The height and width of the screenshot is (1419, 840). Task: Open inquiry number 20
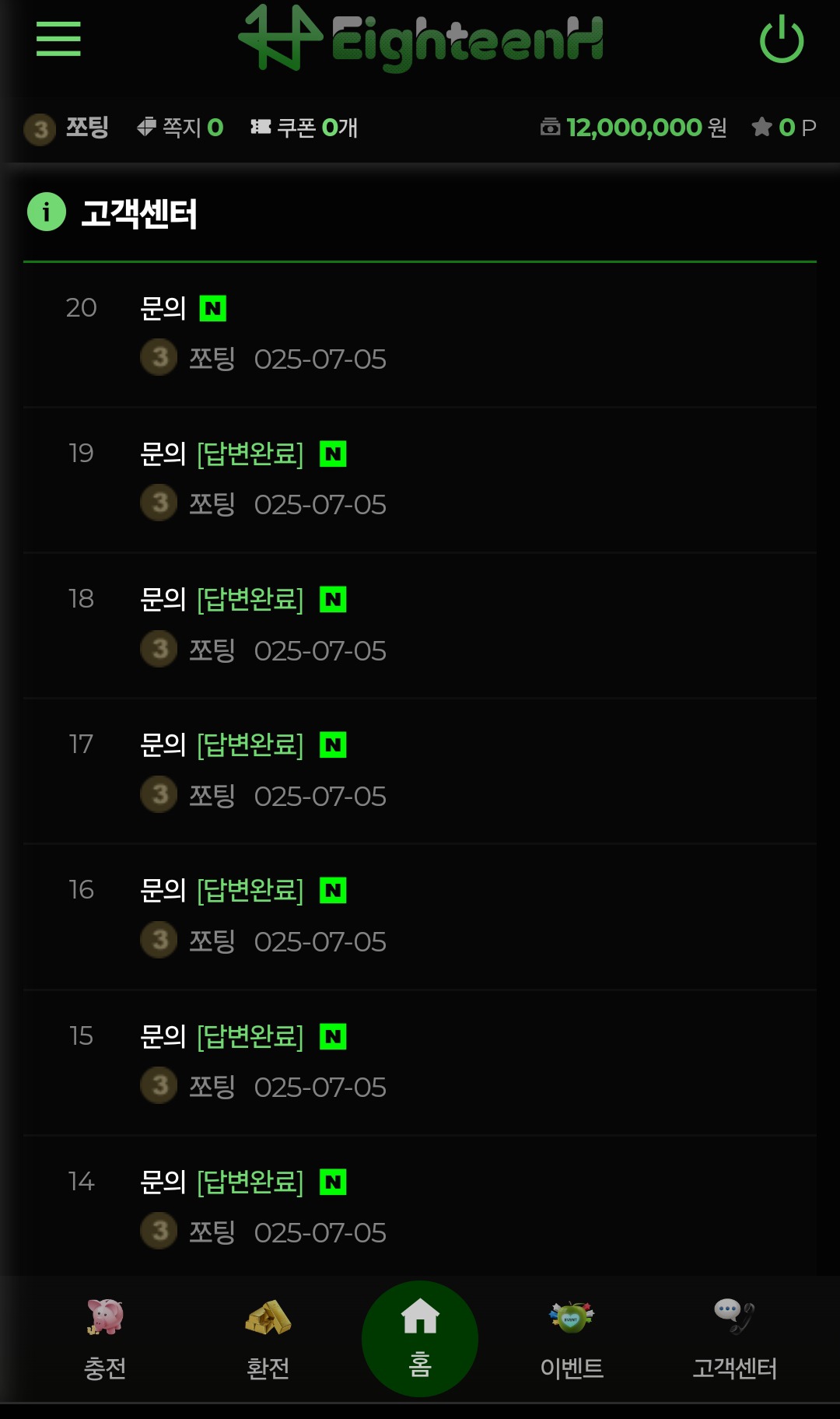pyautogui.click(x=163, y=309)
